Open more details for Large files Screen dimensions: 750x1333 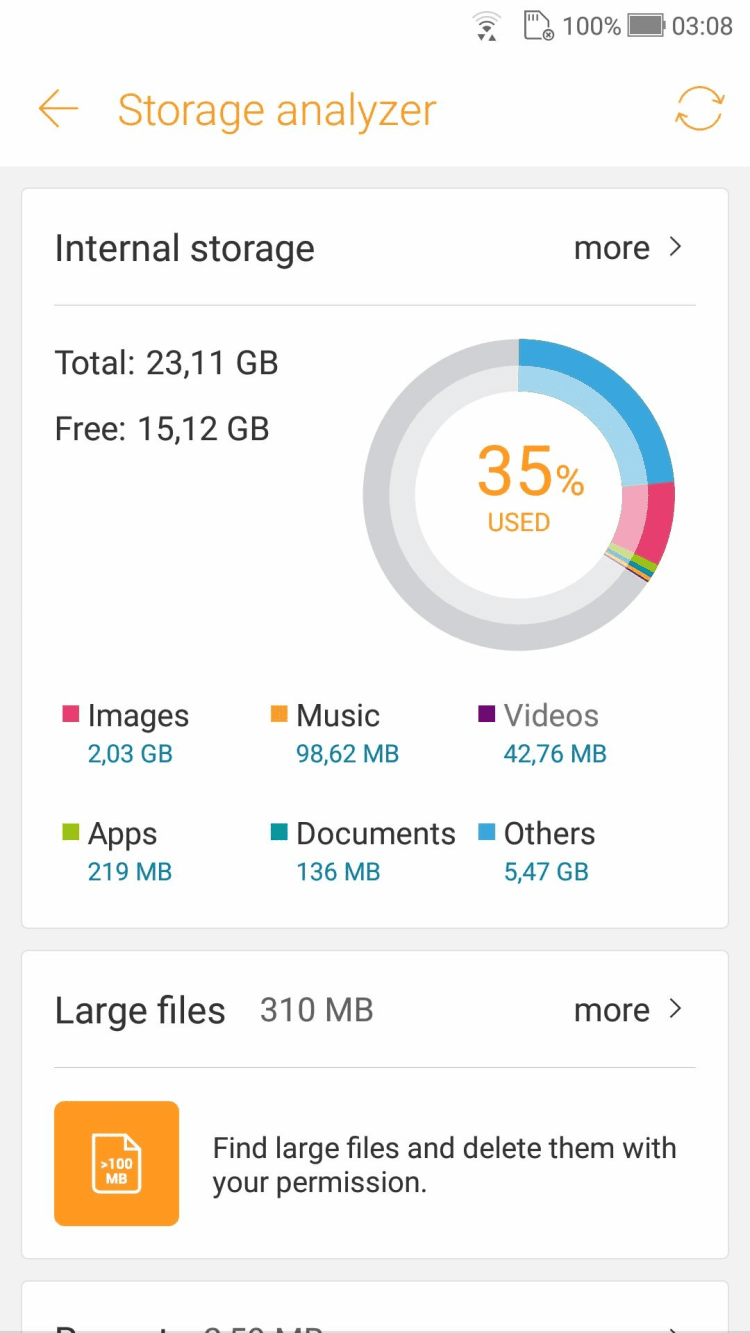[628, 1010]
